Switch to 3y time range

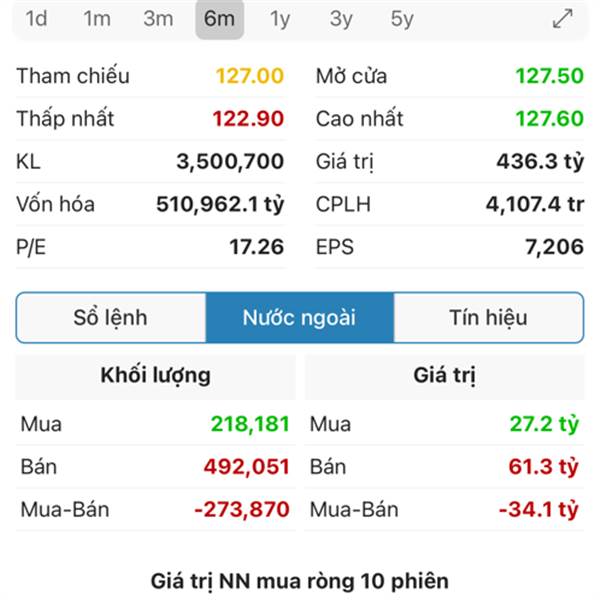(341, 19)
